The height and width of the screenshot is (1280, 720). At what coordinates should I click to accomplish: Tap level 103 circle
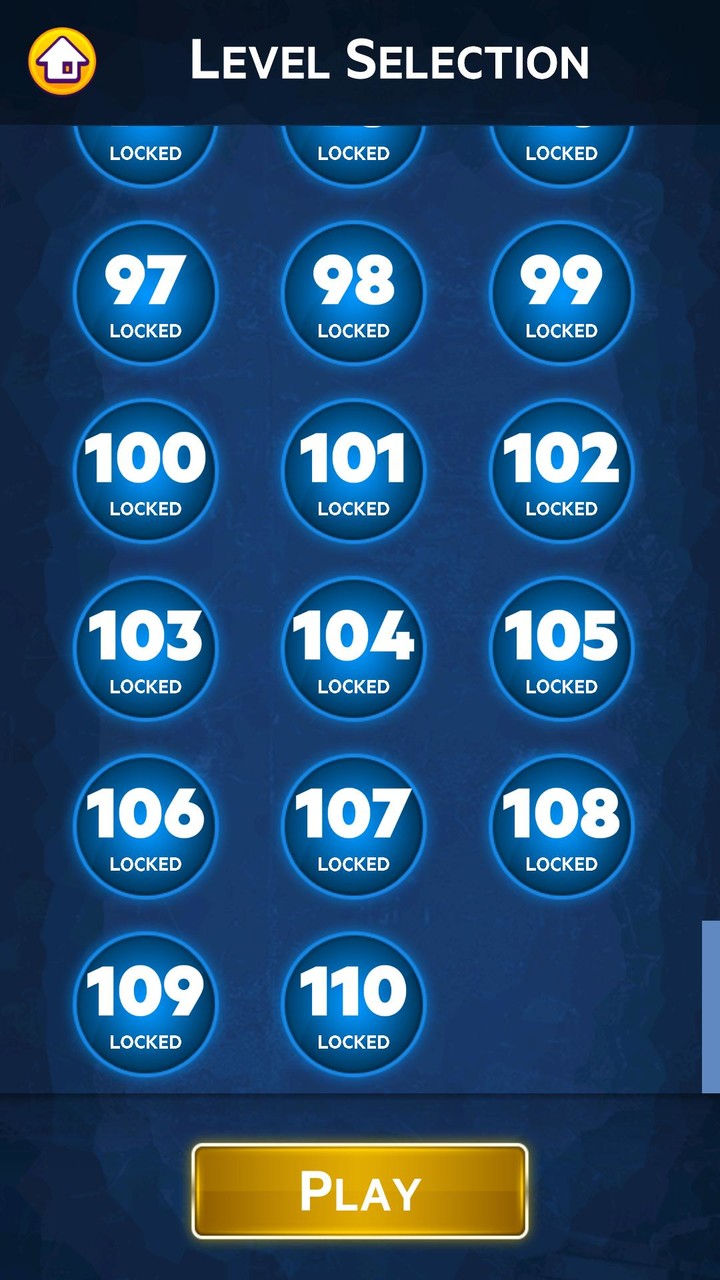tap(145, 649)
